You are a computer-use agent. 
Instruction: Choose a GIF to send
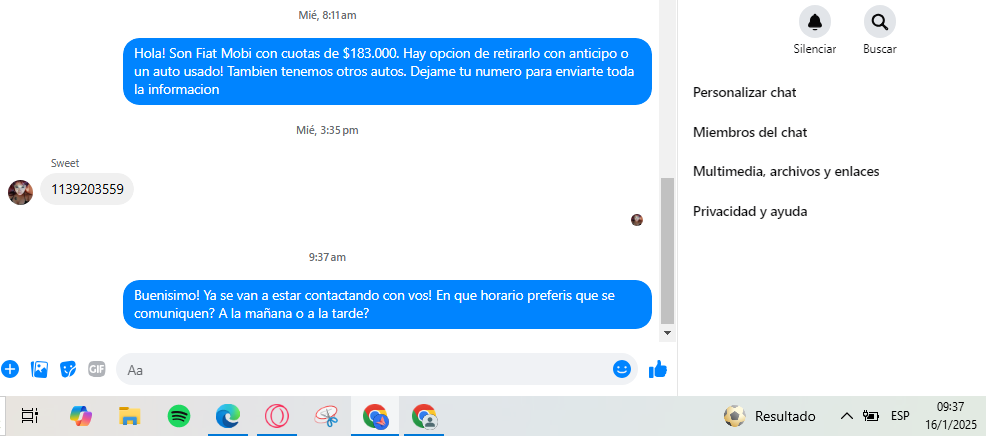pos(97,369)
